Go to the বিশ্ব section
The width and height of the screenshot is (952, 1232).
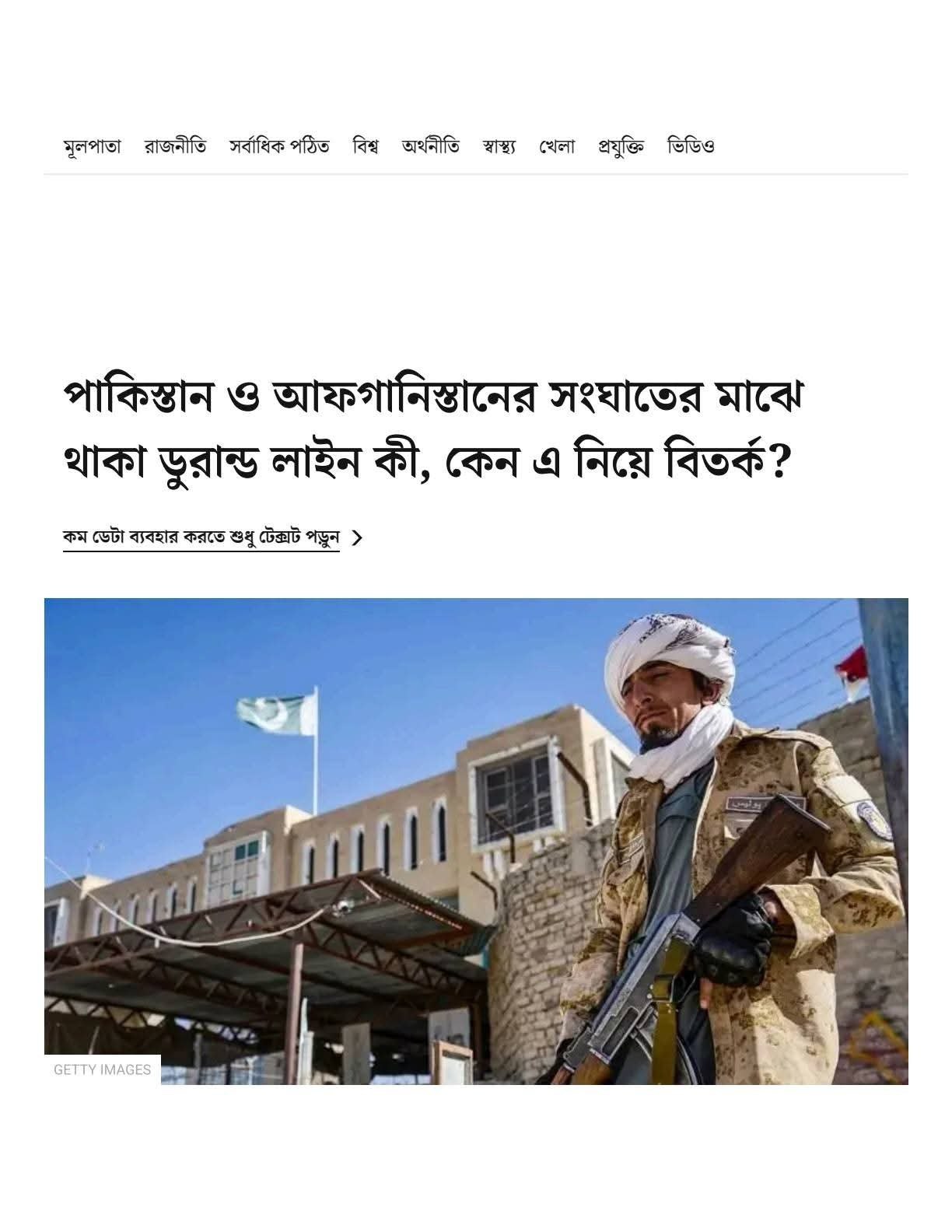pos(365,146)
